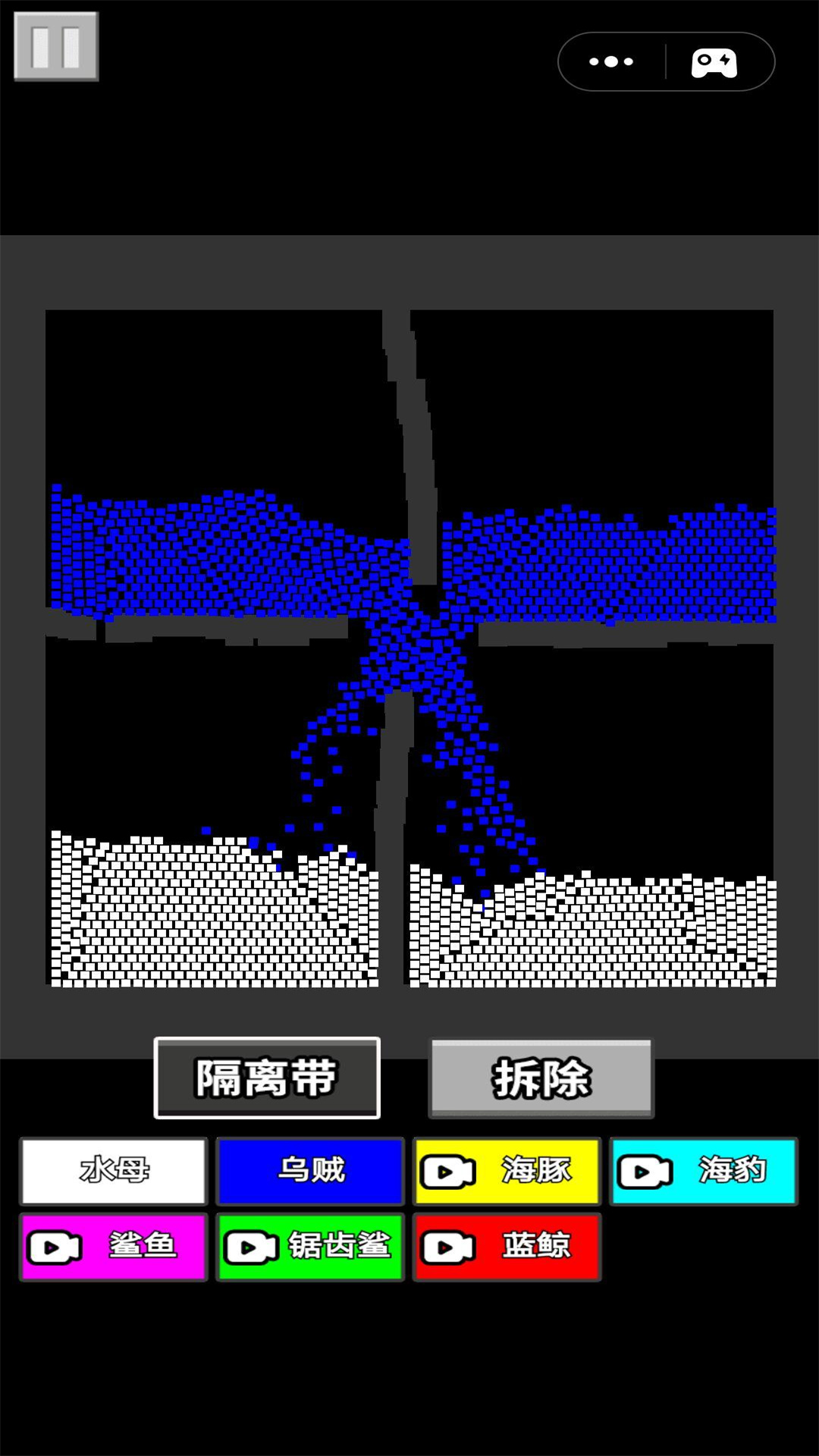Unlock the red 蓝鲸 element
Screen dimensions: 819x1456
[x=507, y=1247]
